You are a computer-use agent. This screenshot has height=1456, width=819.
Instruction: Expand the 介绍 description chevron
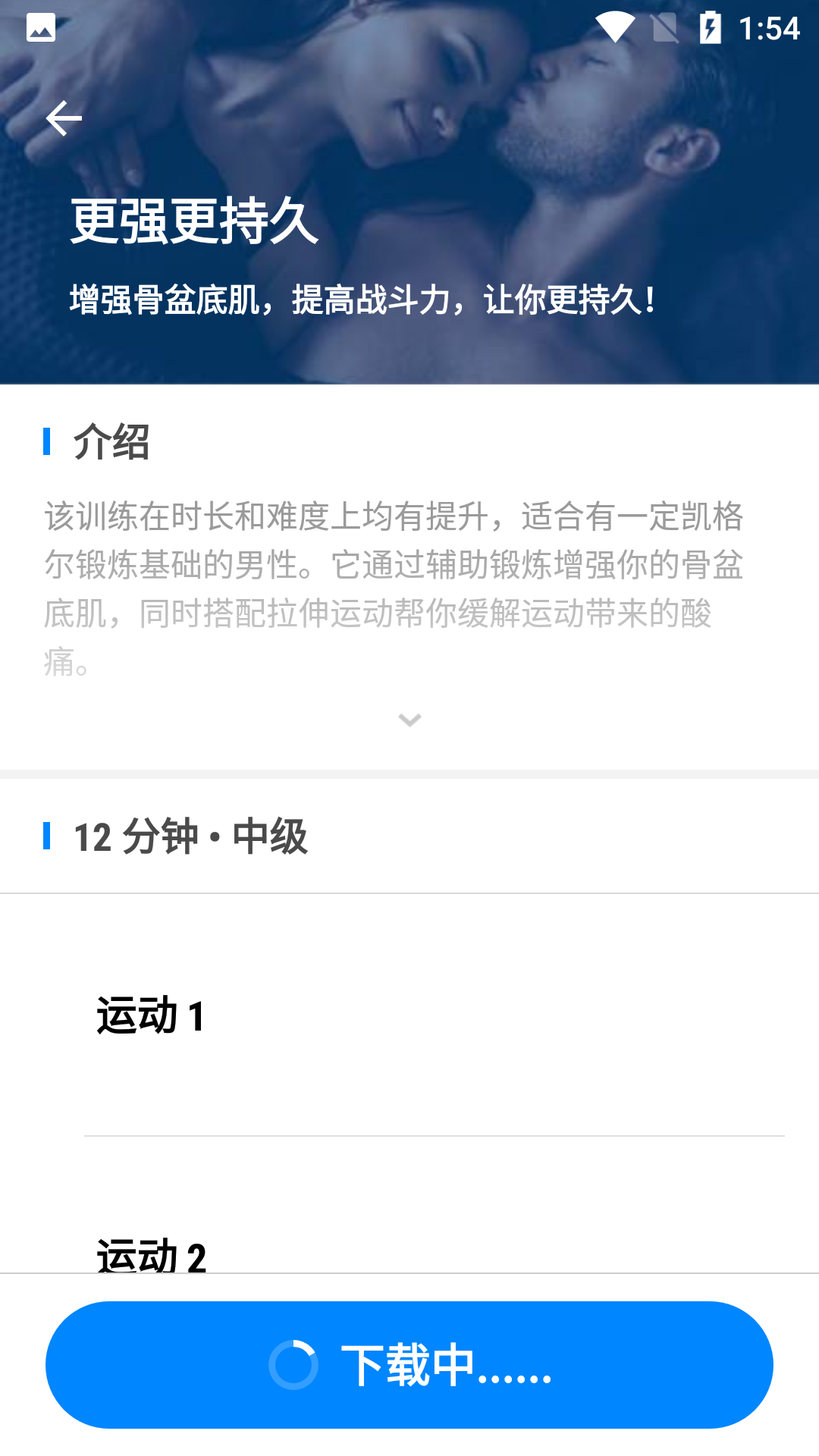click(409, 720)
